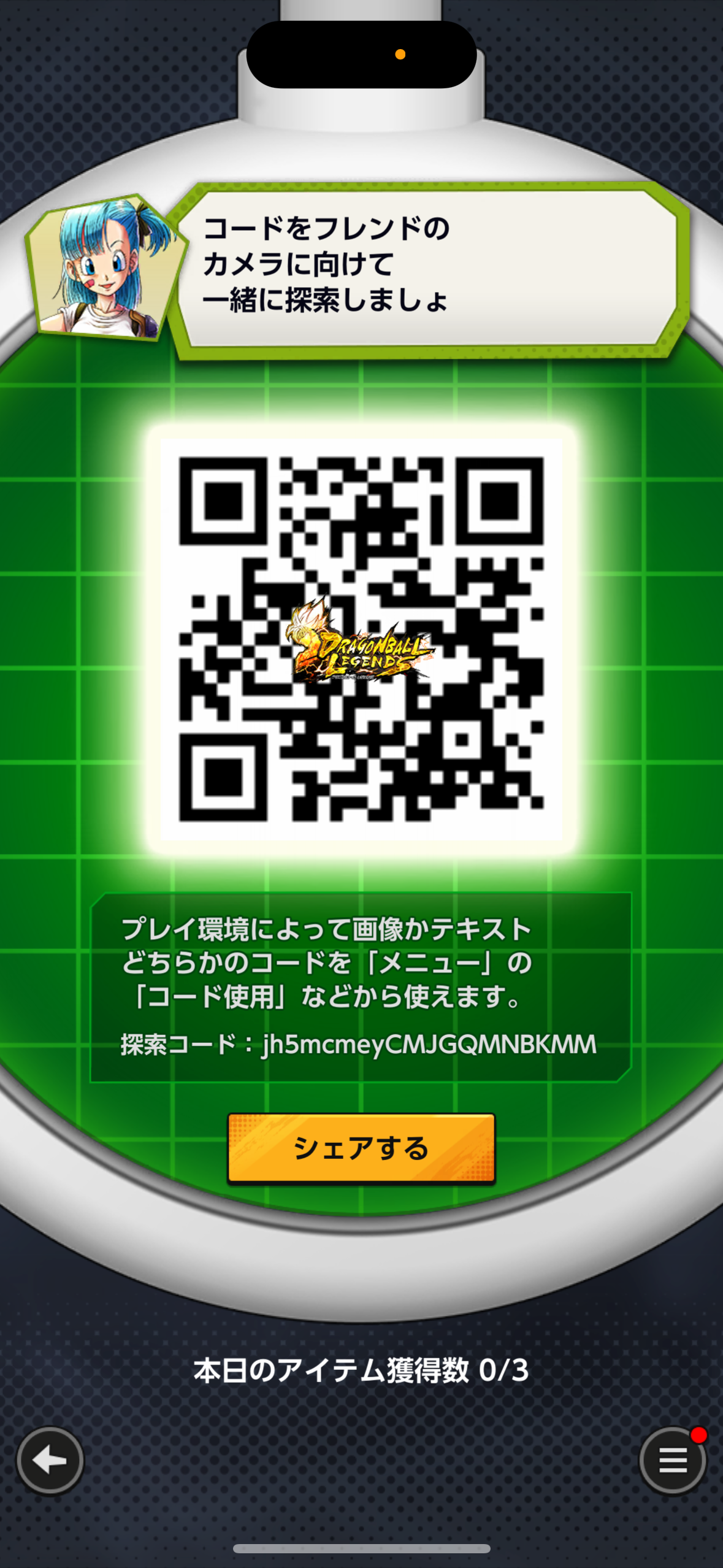Image resolution: width=723 pixels, height=1568 pixels.
Task: Tap the orange シェアする share button
Action: tap(361, 1148)
